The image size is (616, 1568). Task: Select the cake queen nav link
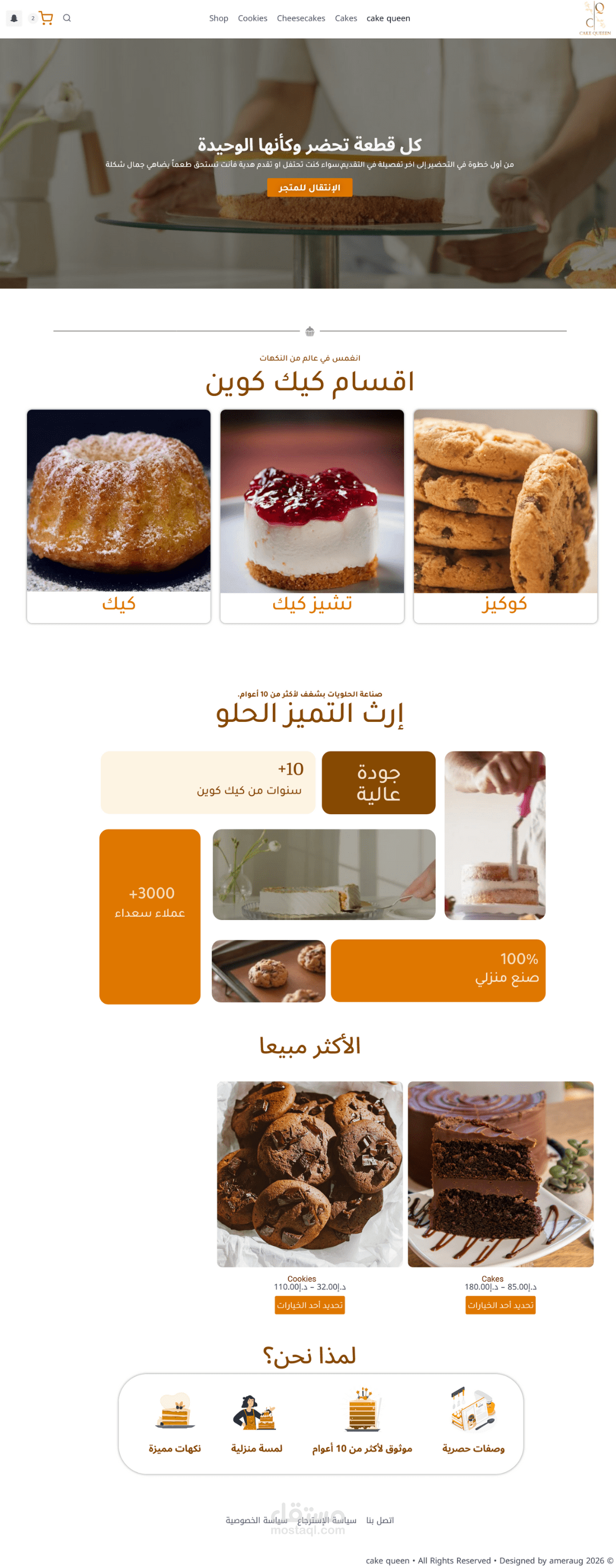coord(388,18)
